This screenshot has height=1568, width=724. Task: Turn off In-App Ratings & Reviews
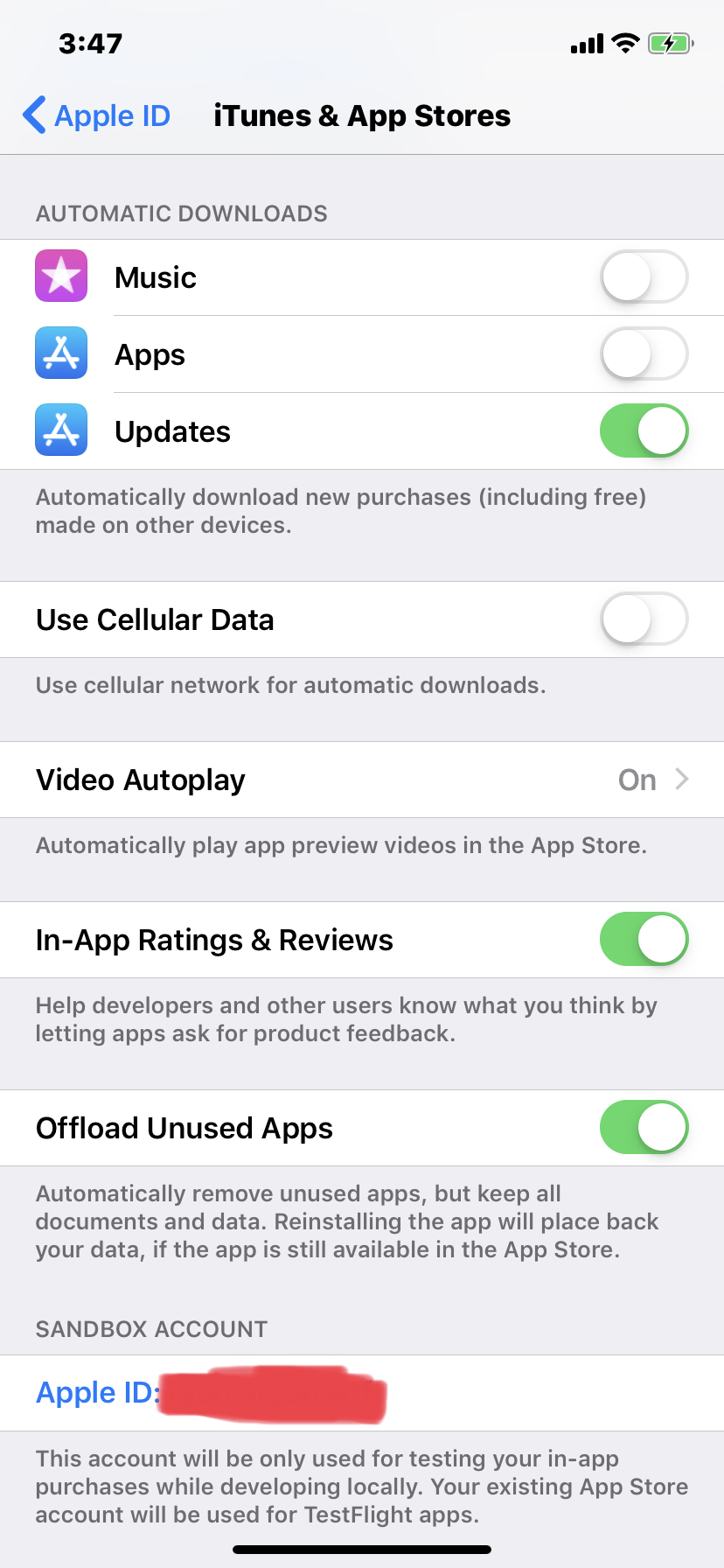[644, 940]
